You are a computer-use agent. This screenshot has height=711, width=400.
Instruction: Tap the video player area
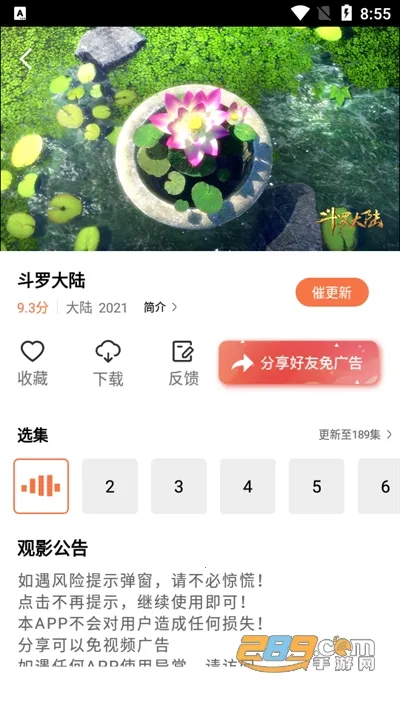point(200,139)
